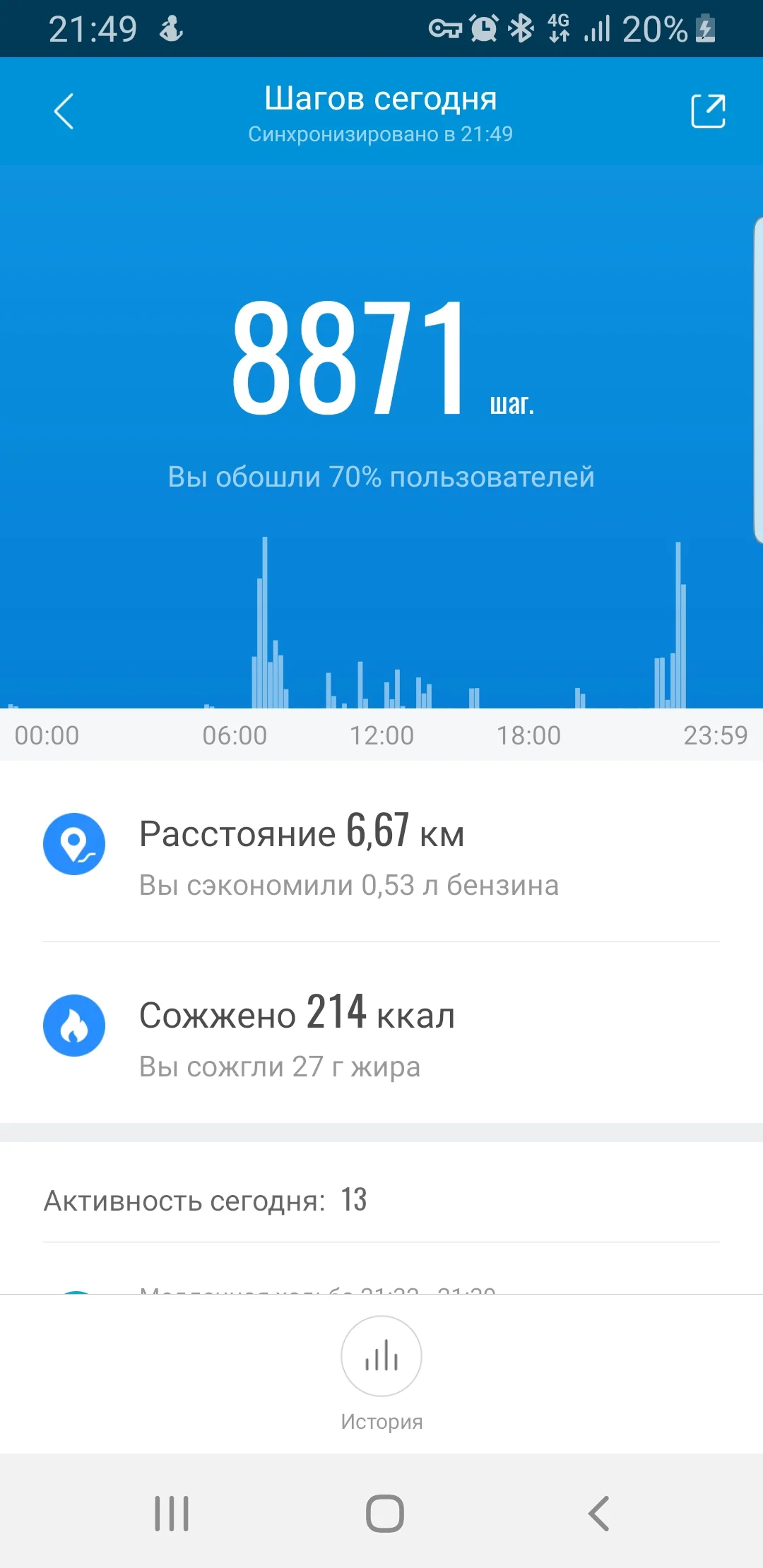The image size is (763, 1568).
Task: Tap the Активность сегодня 13 row
Action: point(205,1201)
